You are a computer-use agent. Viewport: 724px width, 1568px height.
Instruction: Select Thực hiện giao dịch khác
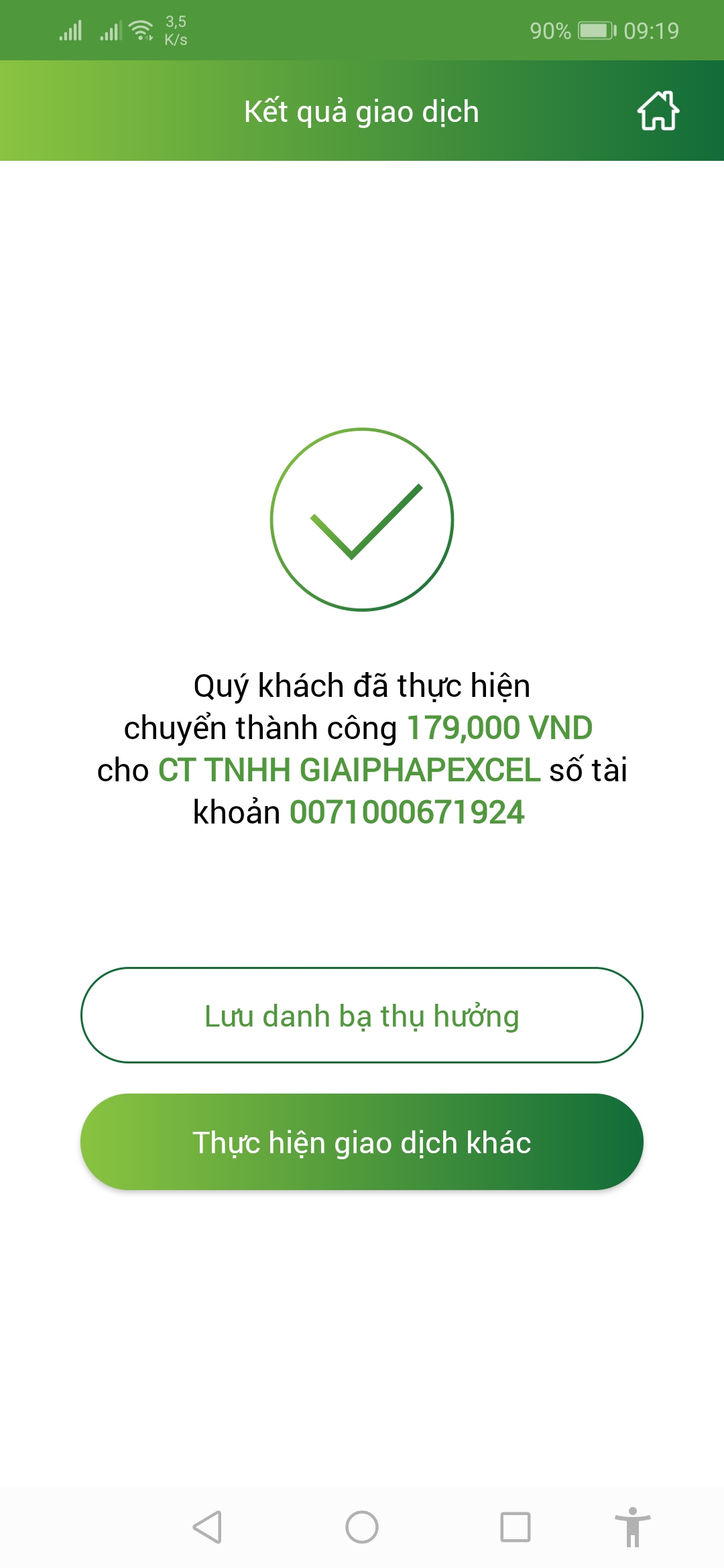pyautogui.click(x=362, y=1142)
